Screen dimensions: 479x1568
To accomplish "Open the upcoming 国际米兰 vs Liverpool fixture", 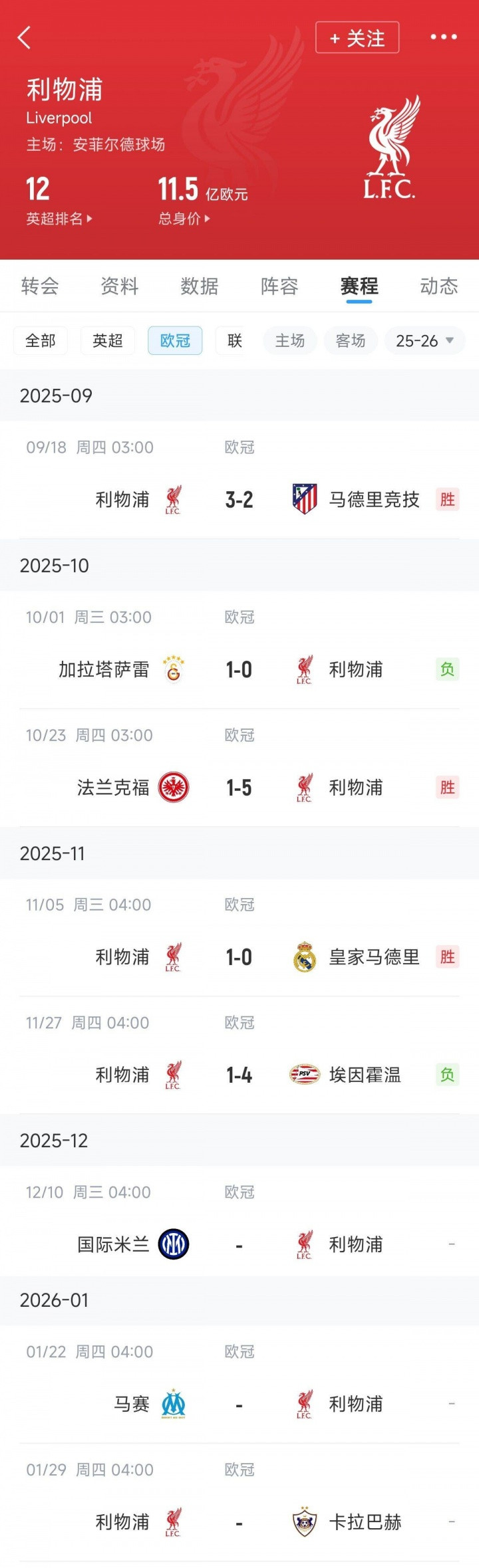I will (239, 1225).
